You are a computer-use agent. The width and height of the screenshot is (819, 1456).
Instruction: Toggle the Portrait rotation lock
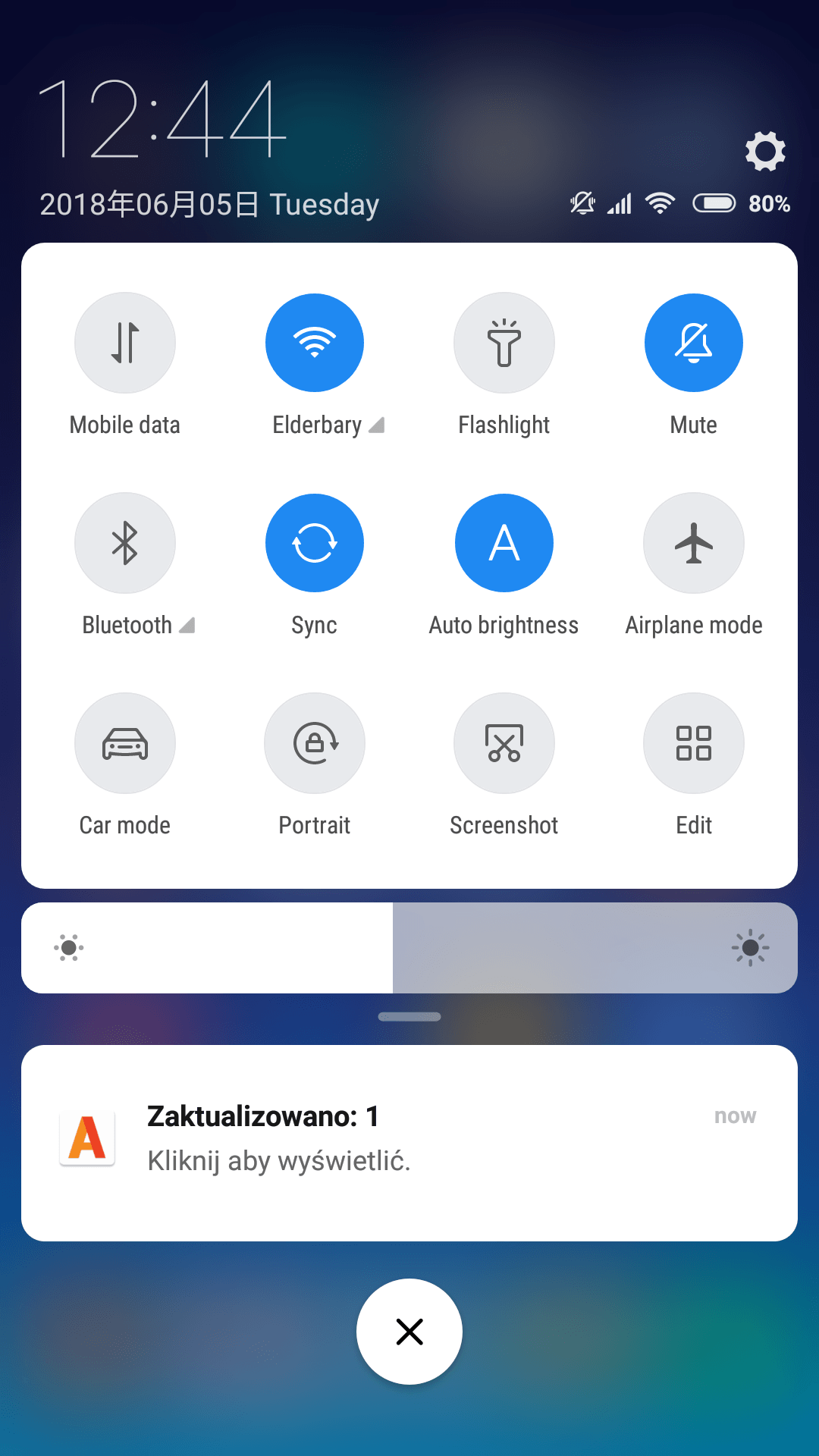click(315, 743)
